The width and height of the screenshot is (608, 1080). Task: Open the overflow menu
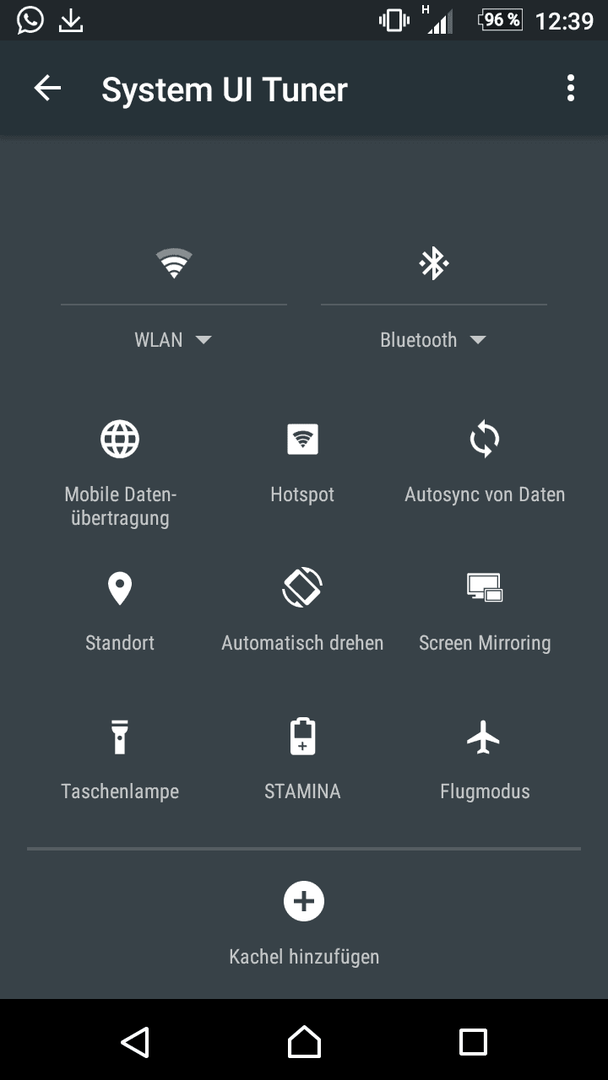click(x=570, y=88)
